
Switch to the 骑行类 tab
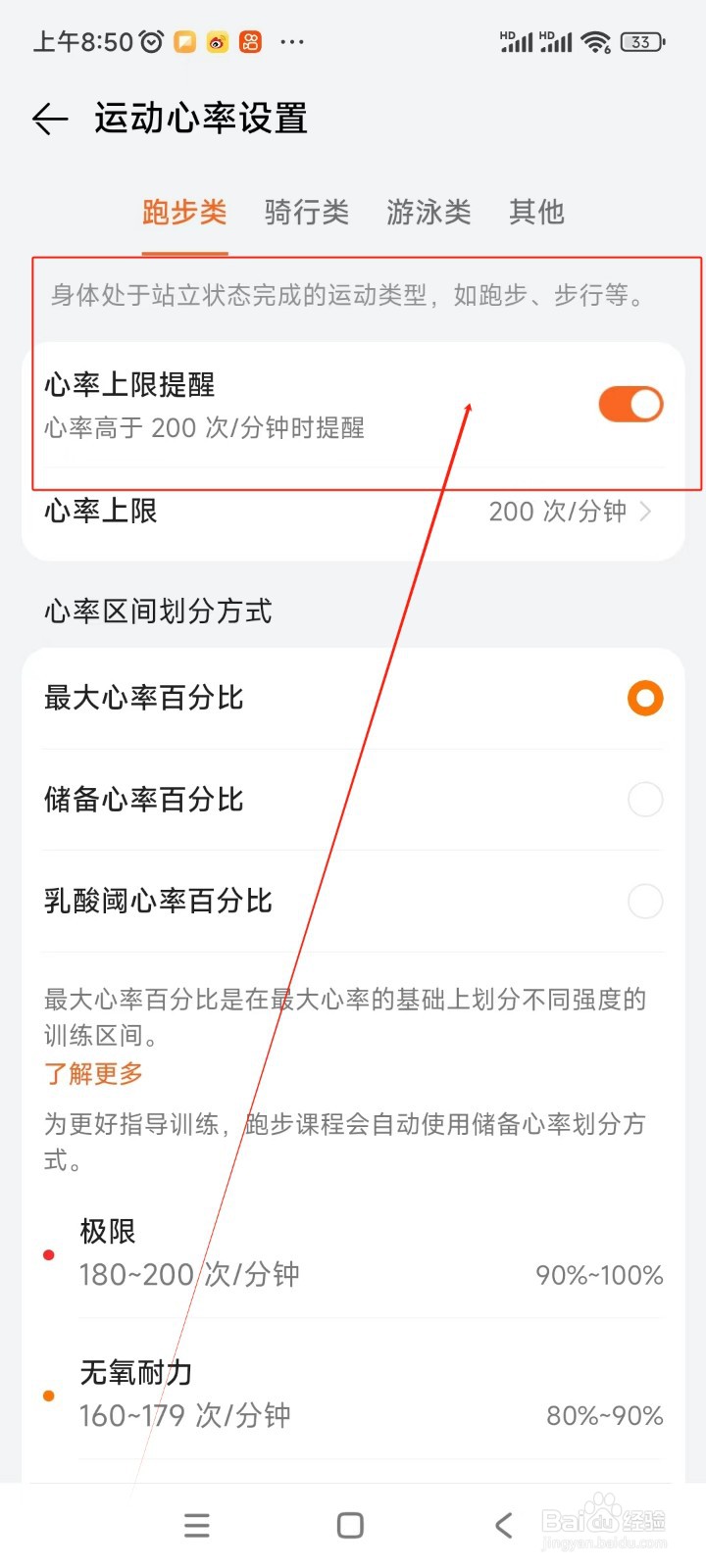click(307, 214)
